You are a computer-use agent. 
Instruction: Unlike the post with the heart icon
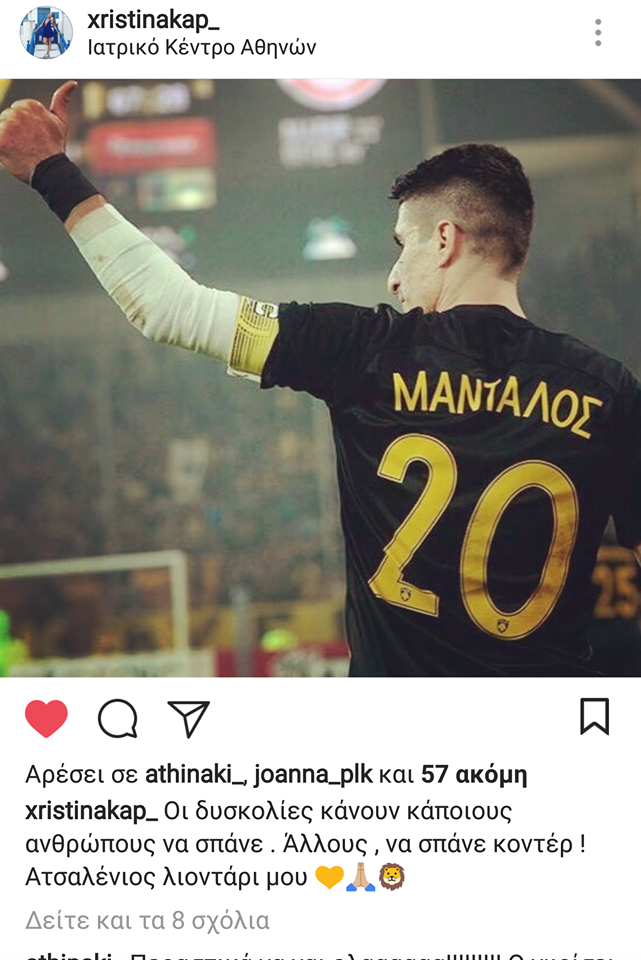click(46, 718)
